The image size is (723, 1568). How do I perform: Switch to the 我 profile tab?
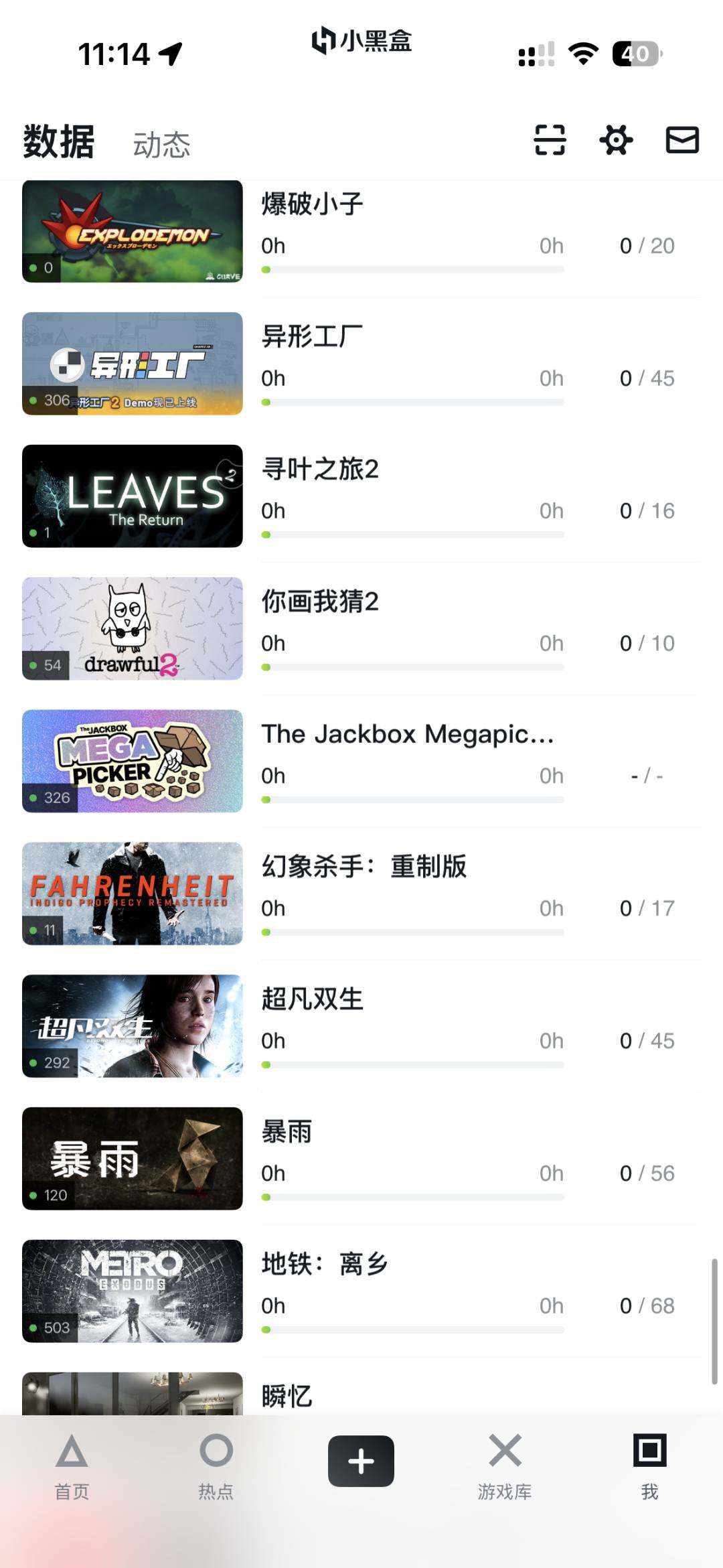coord(649,1466)
